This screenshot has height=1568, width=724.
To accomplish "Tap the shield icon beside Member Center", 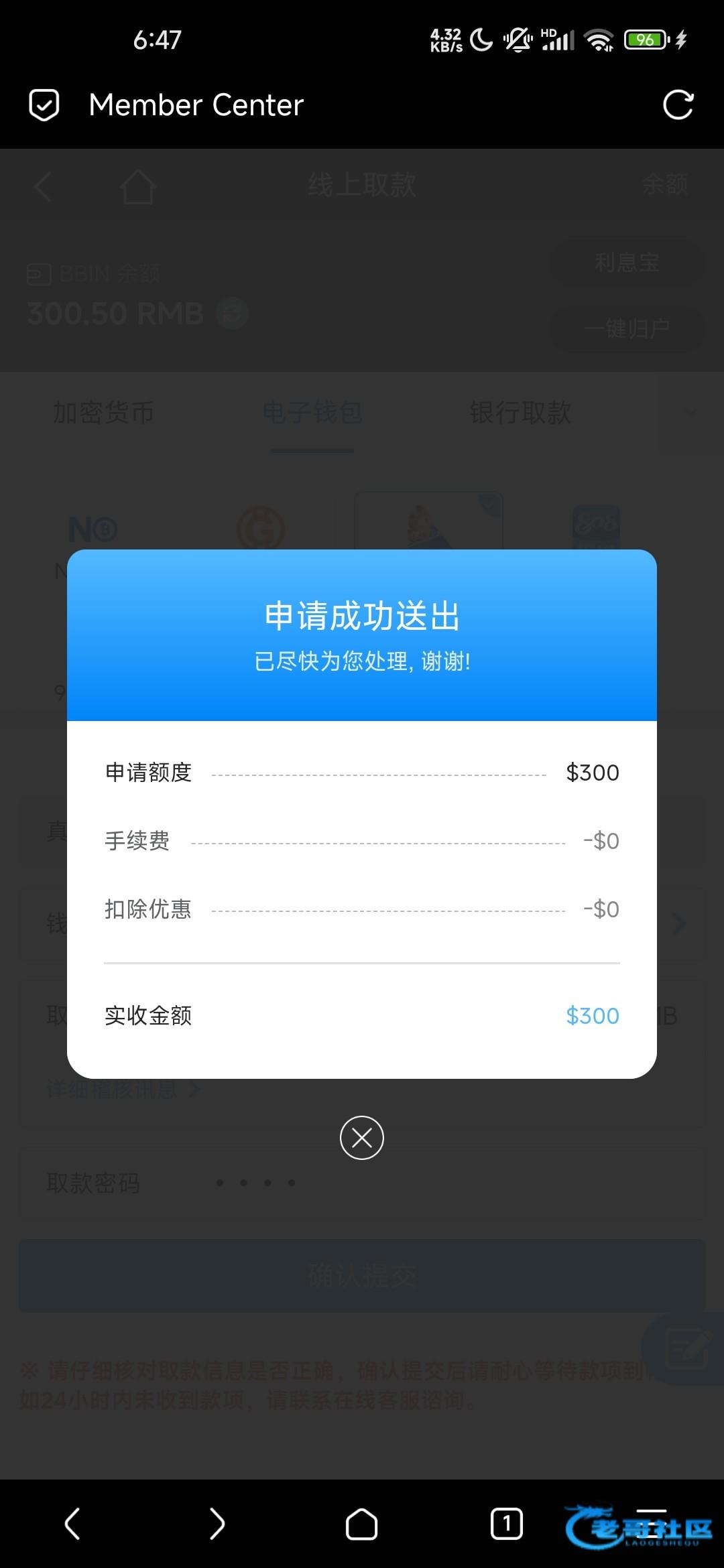I will point(44,105).
